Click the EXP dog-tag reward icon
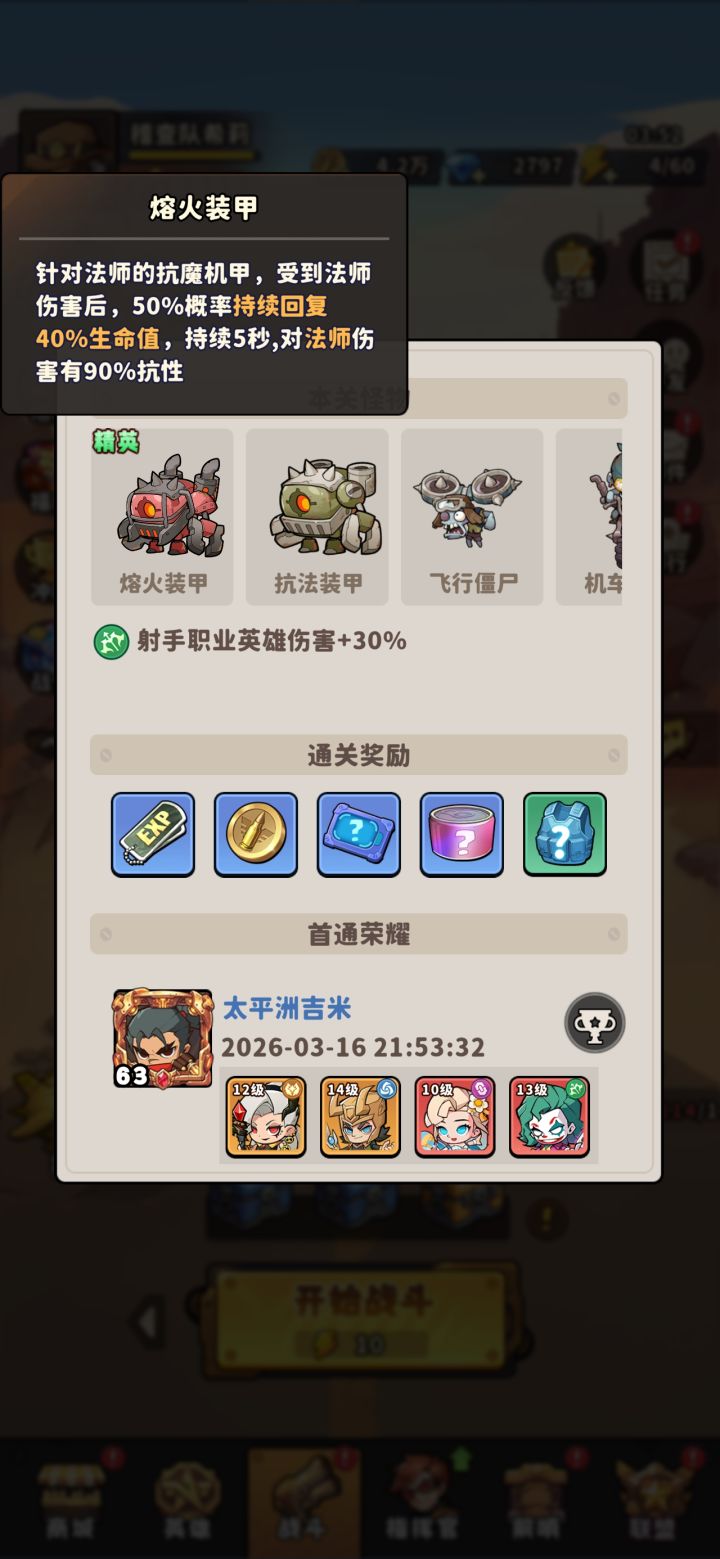The height and width of the screenshot is (1559, 720). click(152, 834)
